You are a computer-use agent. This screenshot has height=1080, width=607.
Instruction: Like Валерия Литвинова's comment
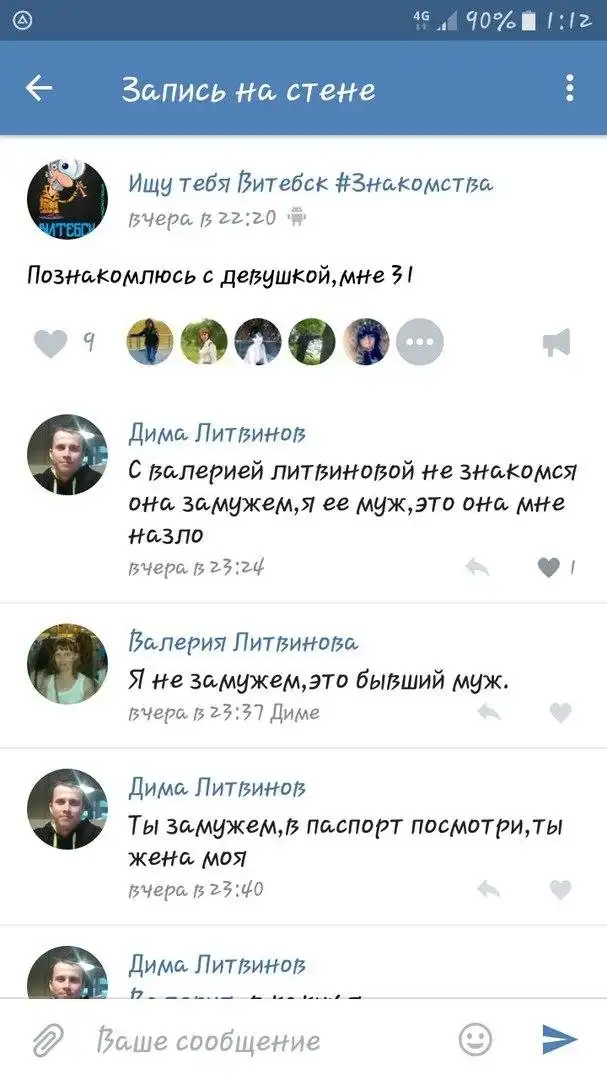click(x=561, y=713)
